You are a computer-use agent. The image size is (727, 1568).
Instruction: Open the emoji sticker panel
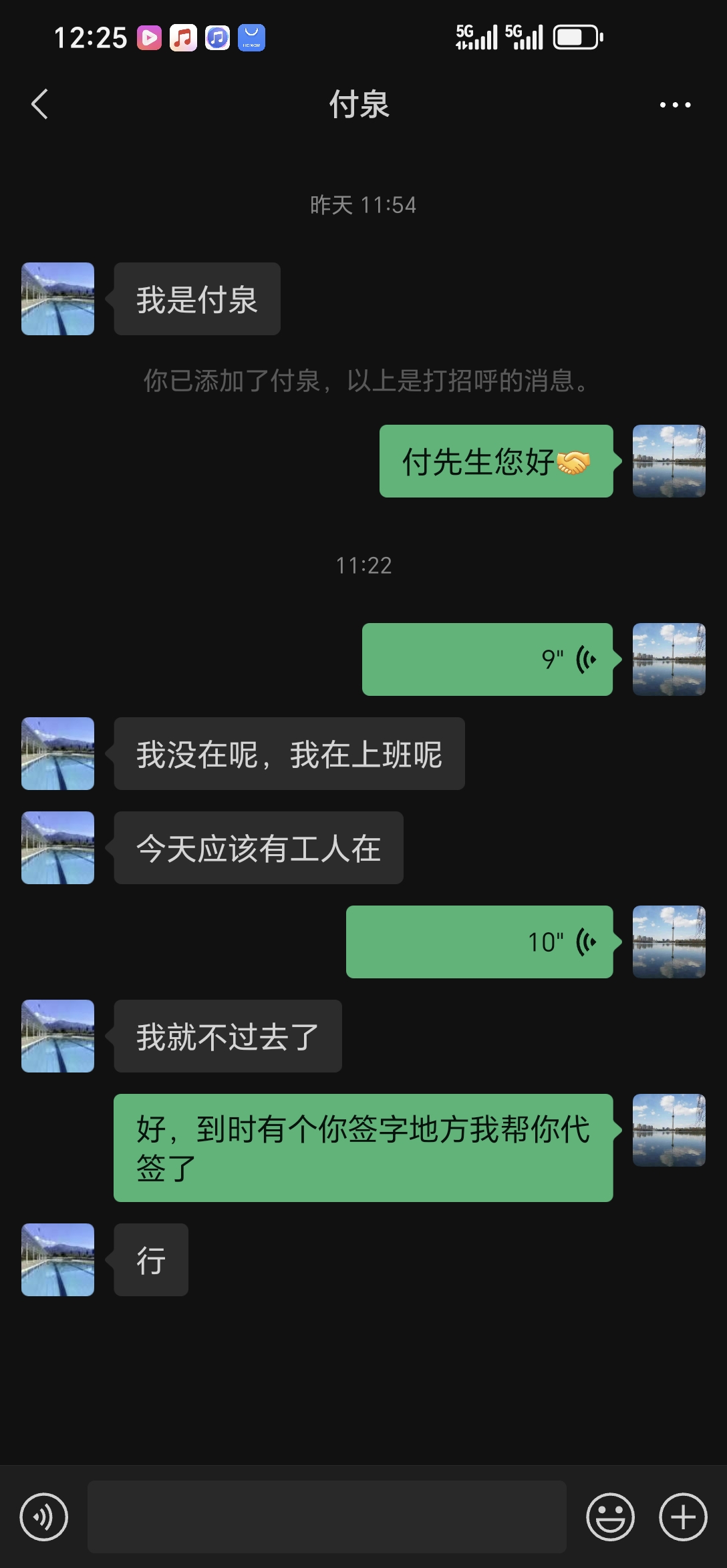tap(610, 1517)
